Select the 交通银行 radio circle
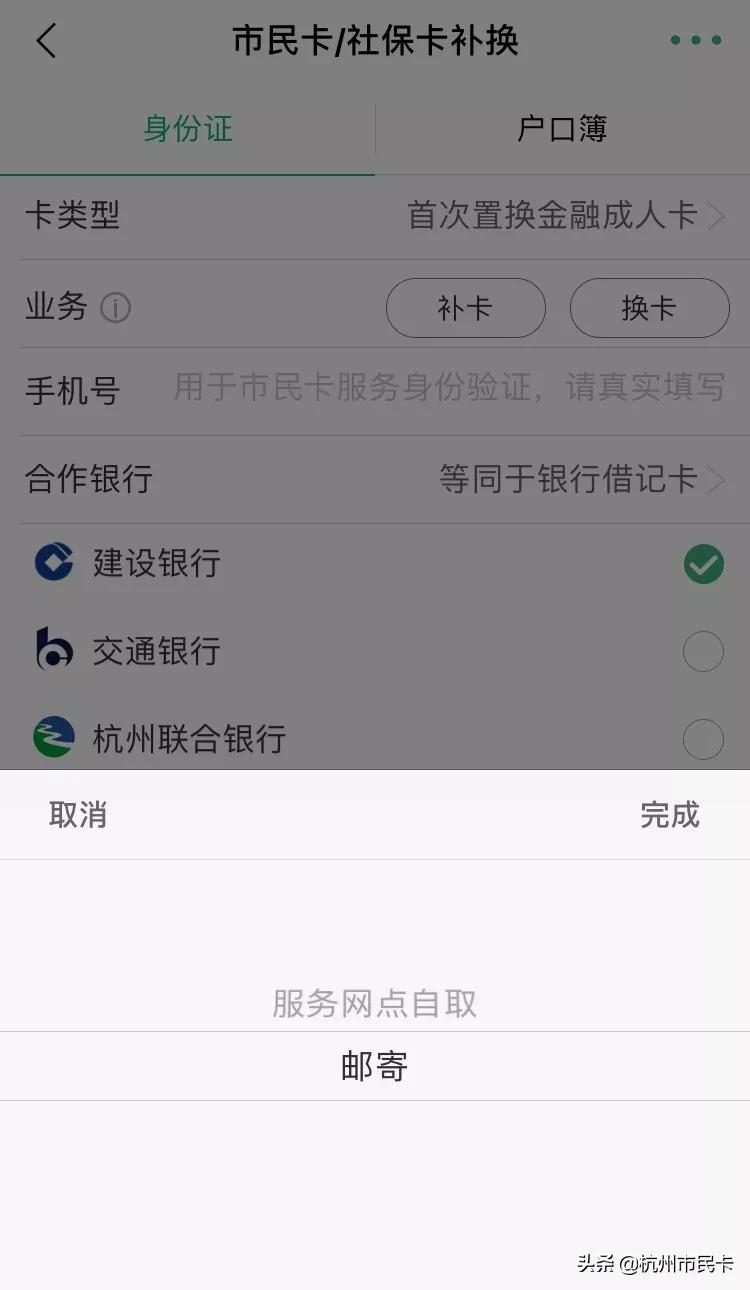The height and width of the screenshot is (1290, 750). 703,651
